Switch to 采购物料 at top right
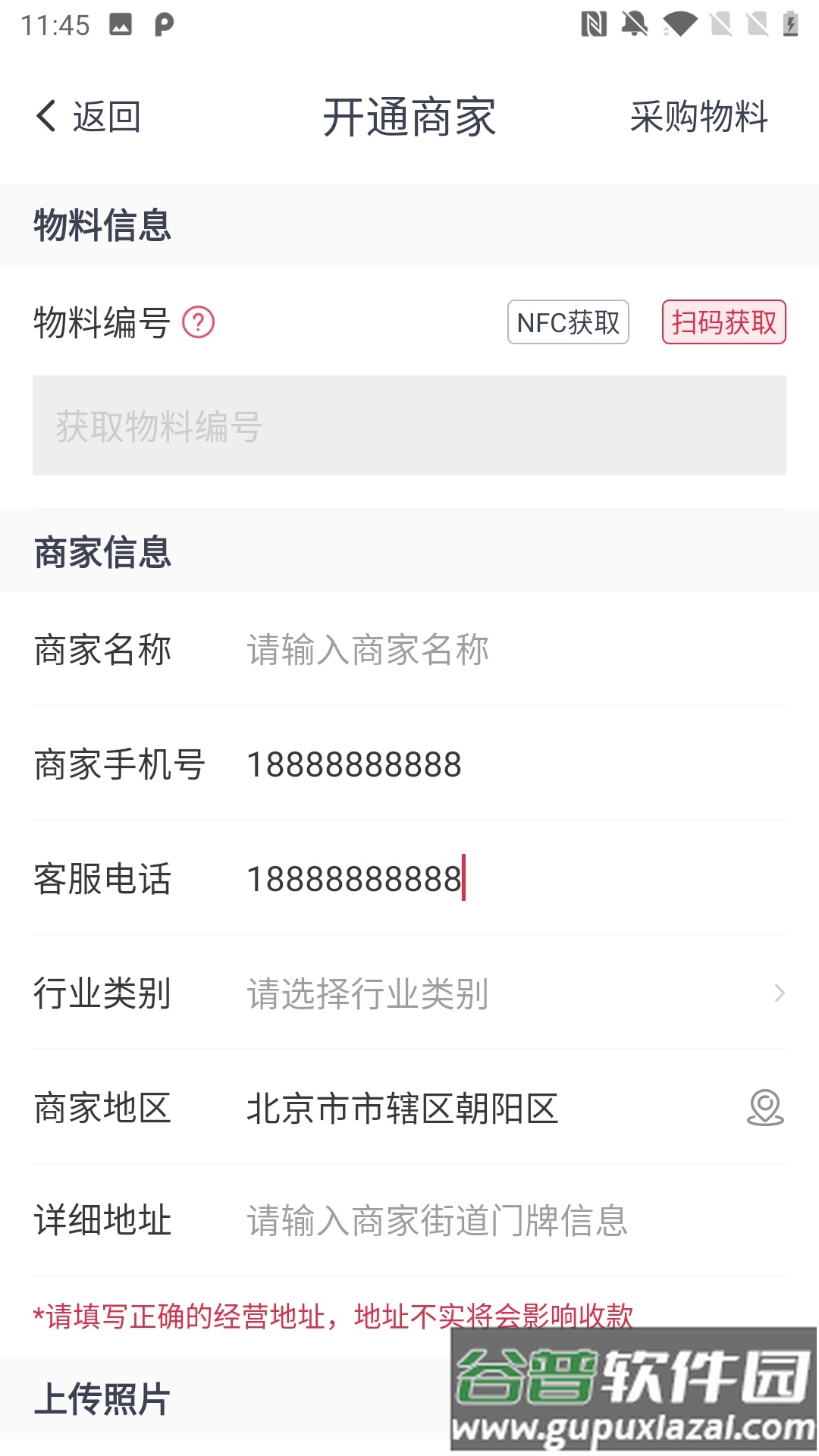This screenshot has width=819, height=1456. point(697,118)
